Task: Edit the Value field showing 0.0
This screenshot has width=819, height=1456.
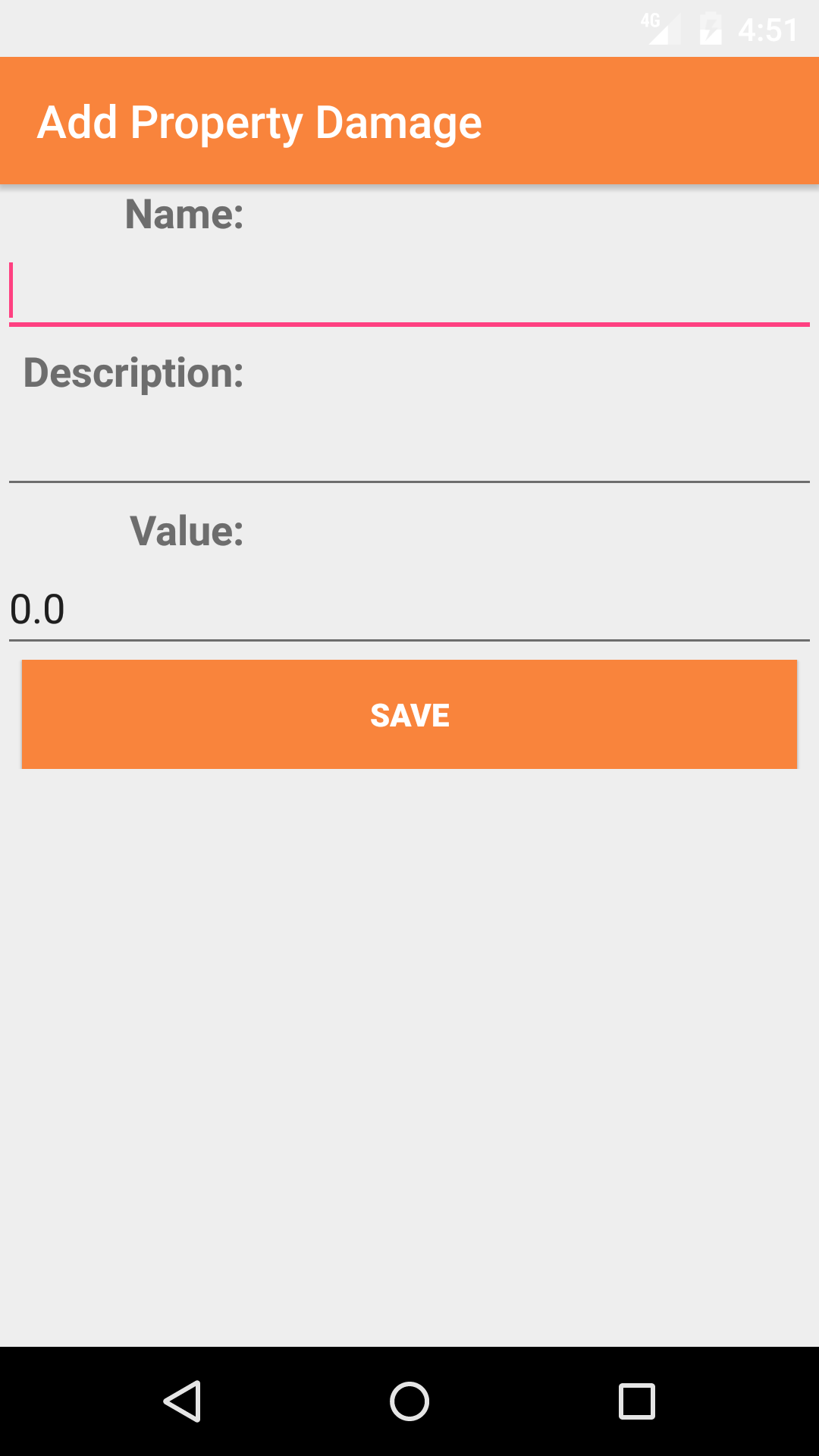Action: click(x=409, y=609)
